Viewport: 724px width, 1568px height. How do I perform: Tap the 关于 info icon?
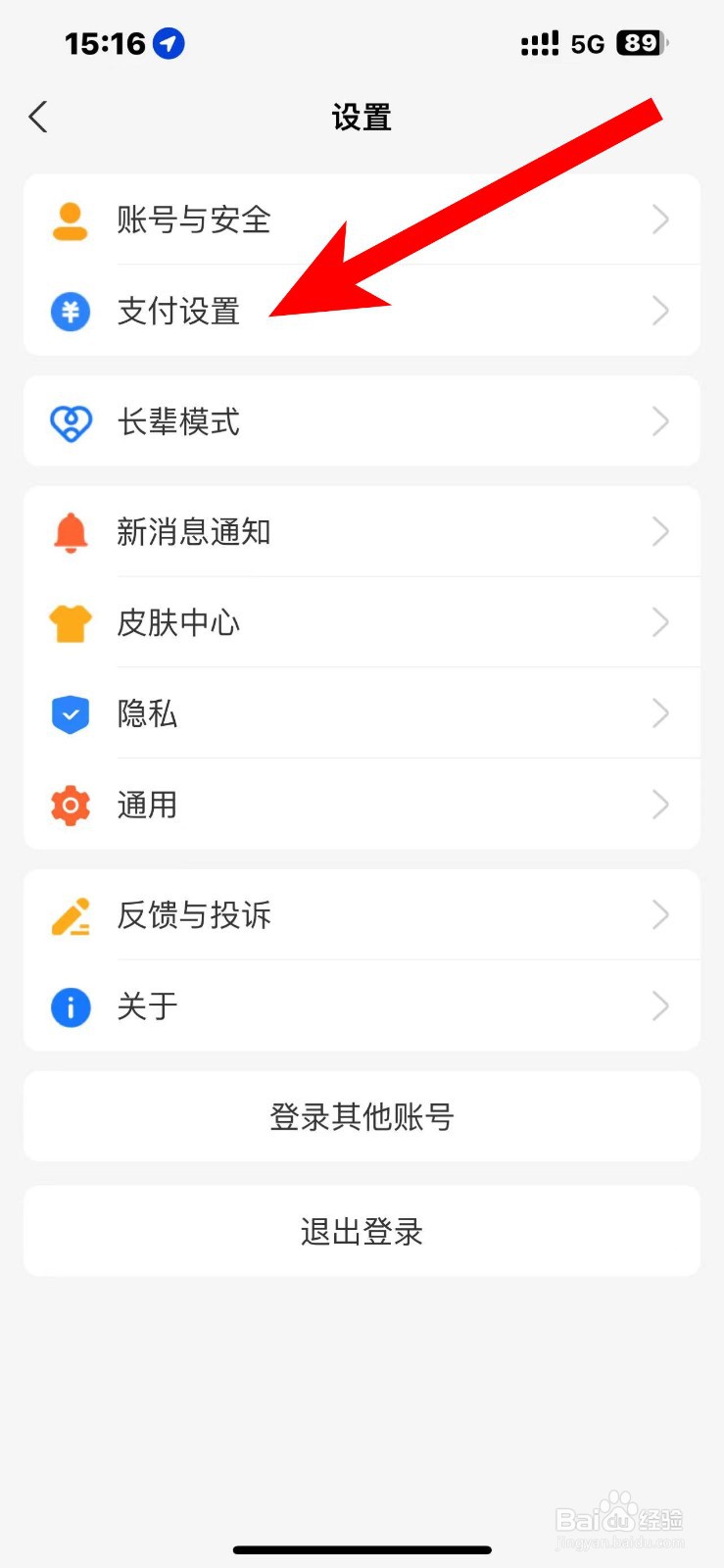tap(70, 1006)
